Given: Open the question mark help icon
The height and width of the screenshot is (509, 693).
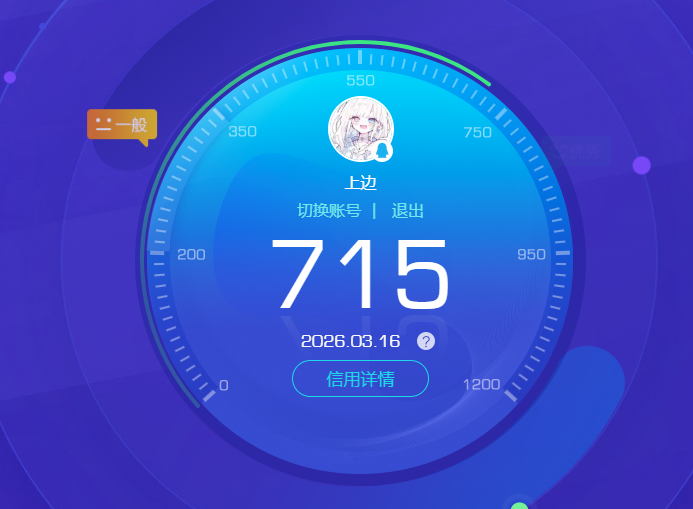Looking at the screenshot, I should [426, 341].
